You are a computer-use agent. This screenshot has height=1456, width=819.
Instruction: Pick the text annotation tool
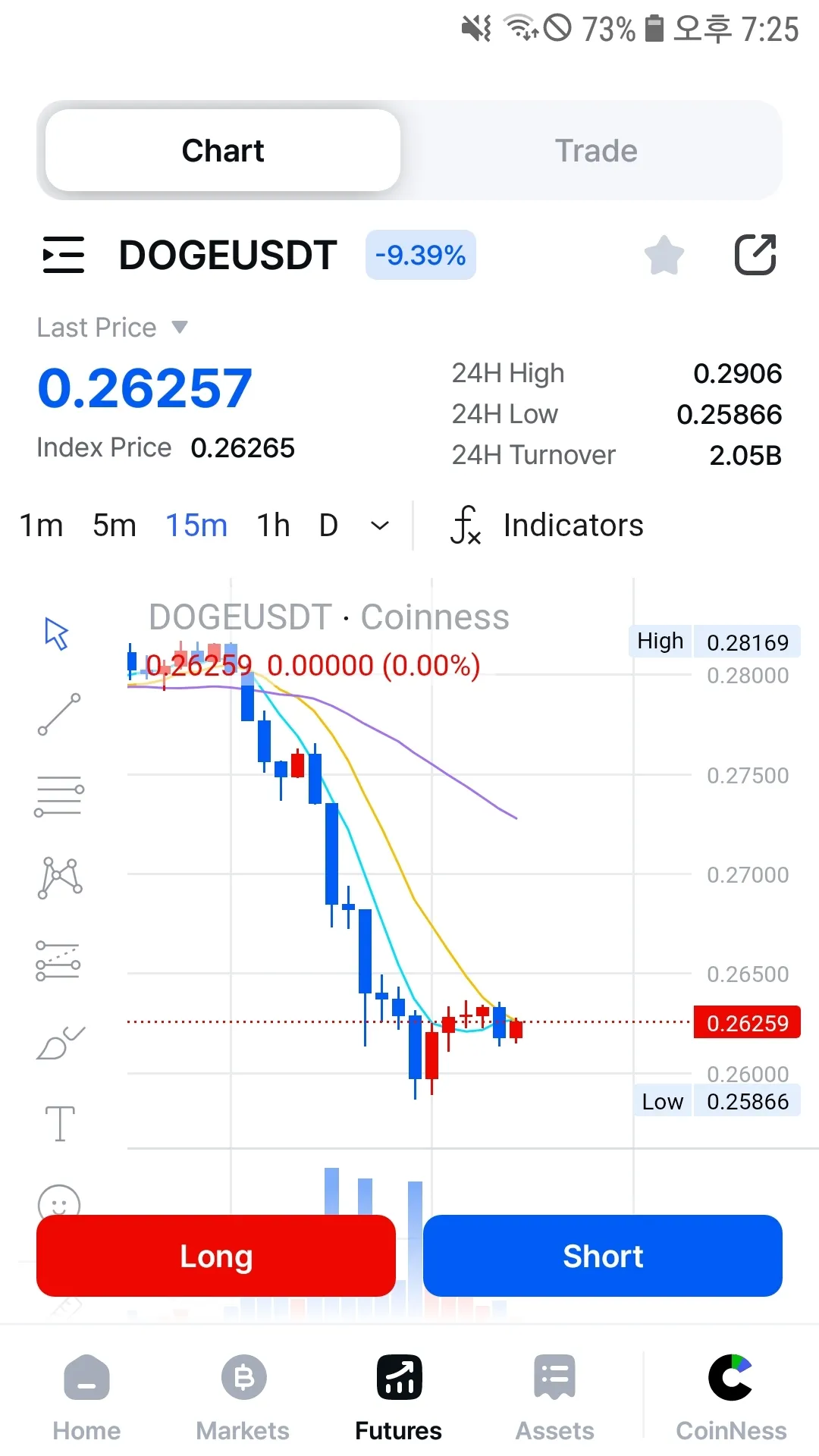60,1123
